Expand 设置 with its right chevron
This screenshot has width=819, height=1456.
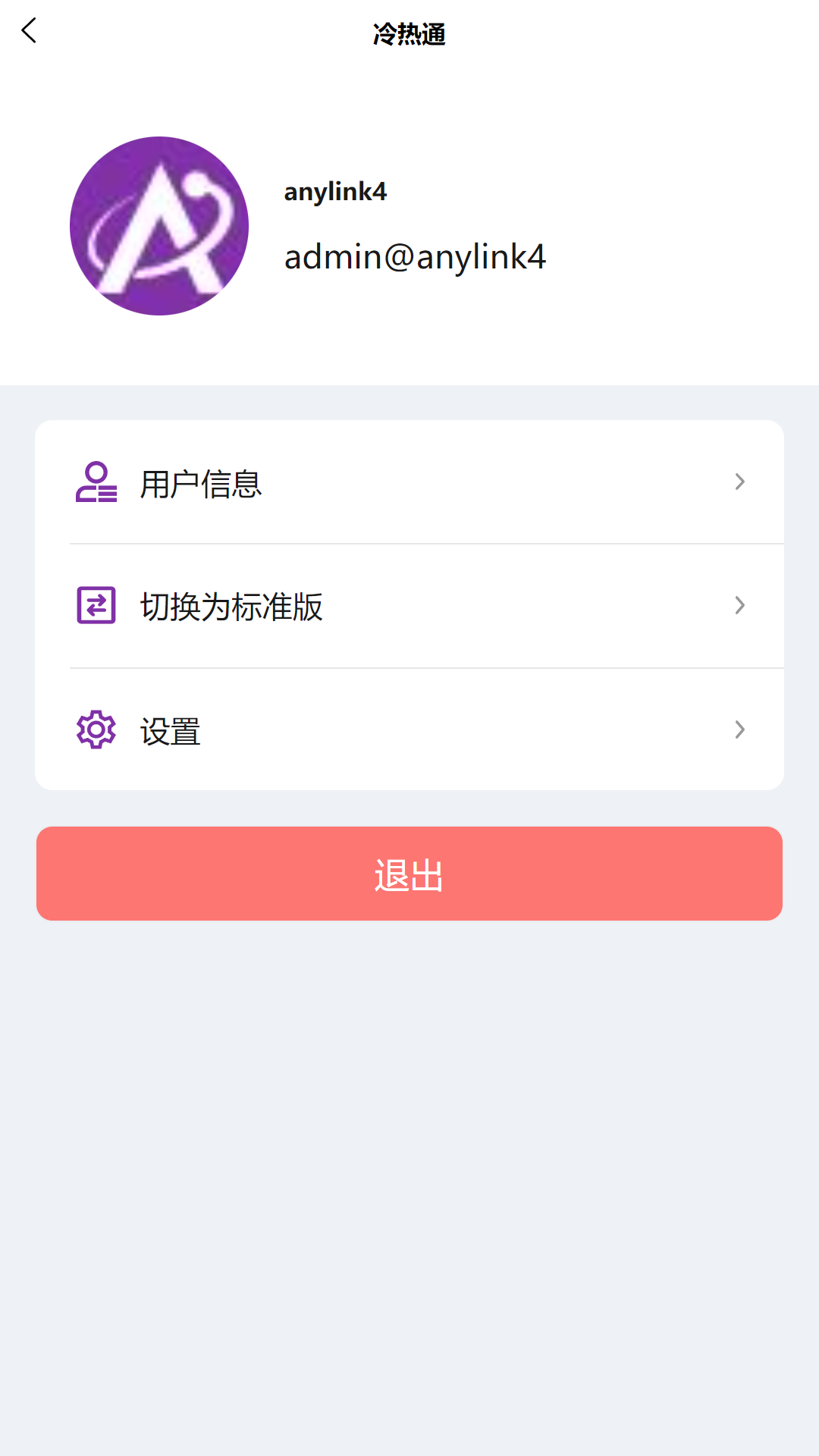coord(739,729)
